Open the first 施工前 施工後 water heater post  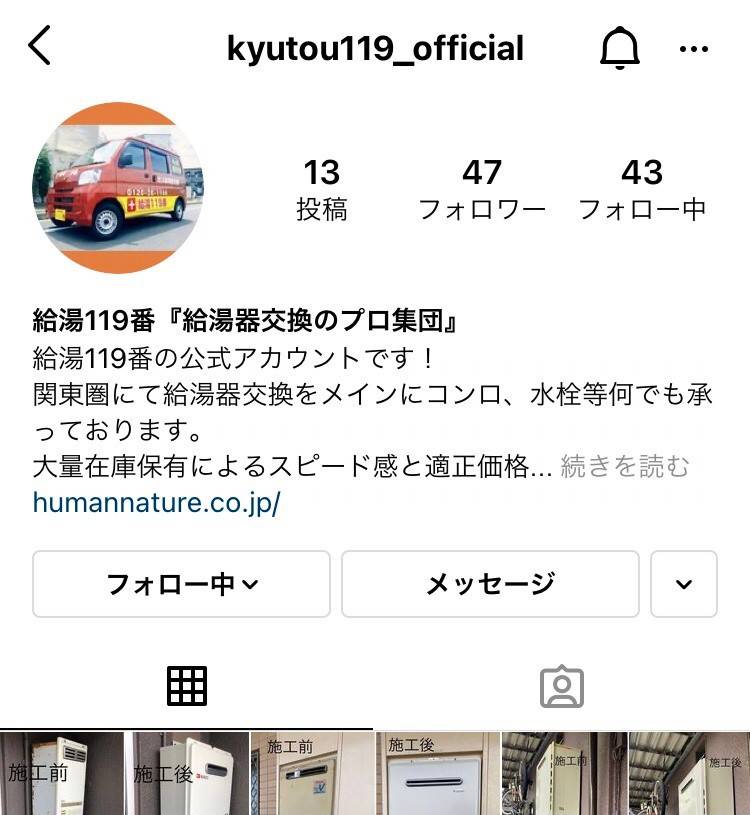(124, 773)
